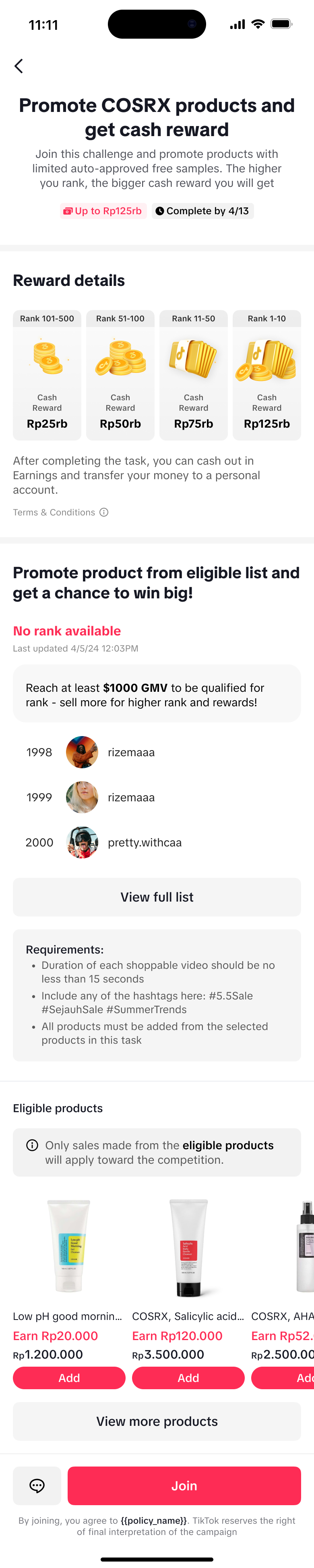
Task: Tap View full list button
Action: tap(157, 897)
